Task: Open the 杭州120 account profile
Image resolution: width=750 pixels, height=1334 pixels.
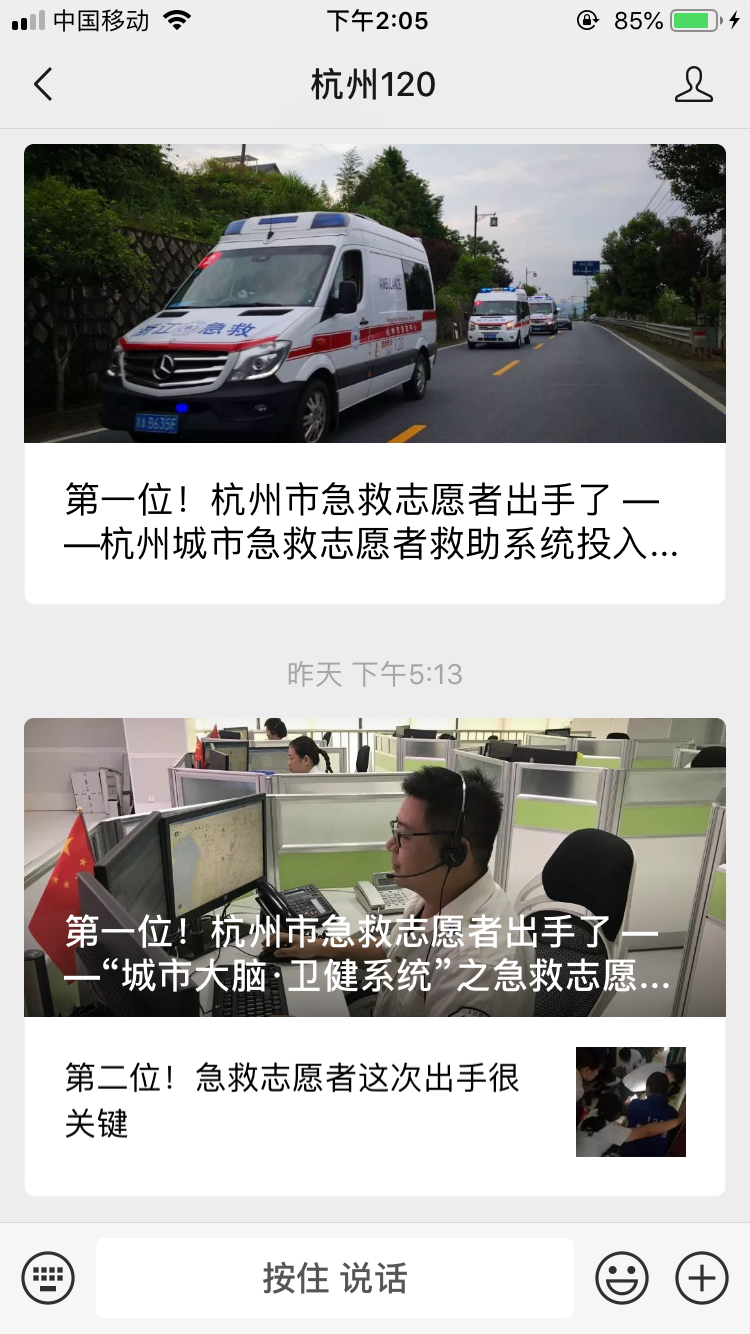Action: pos(693,85)
